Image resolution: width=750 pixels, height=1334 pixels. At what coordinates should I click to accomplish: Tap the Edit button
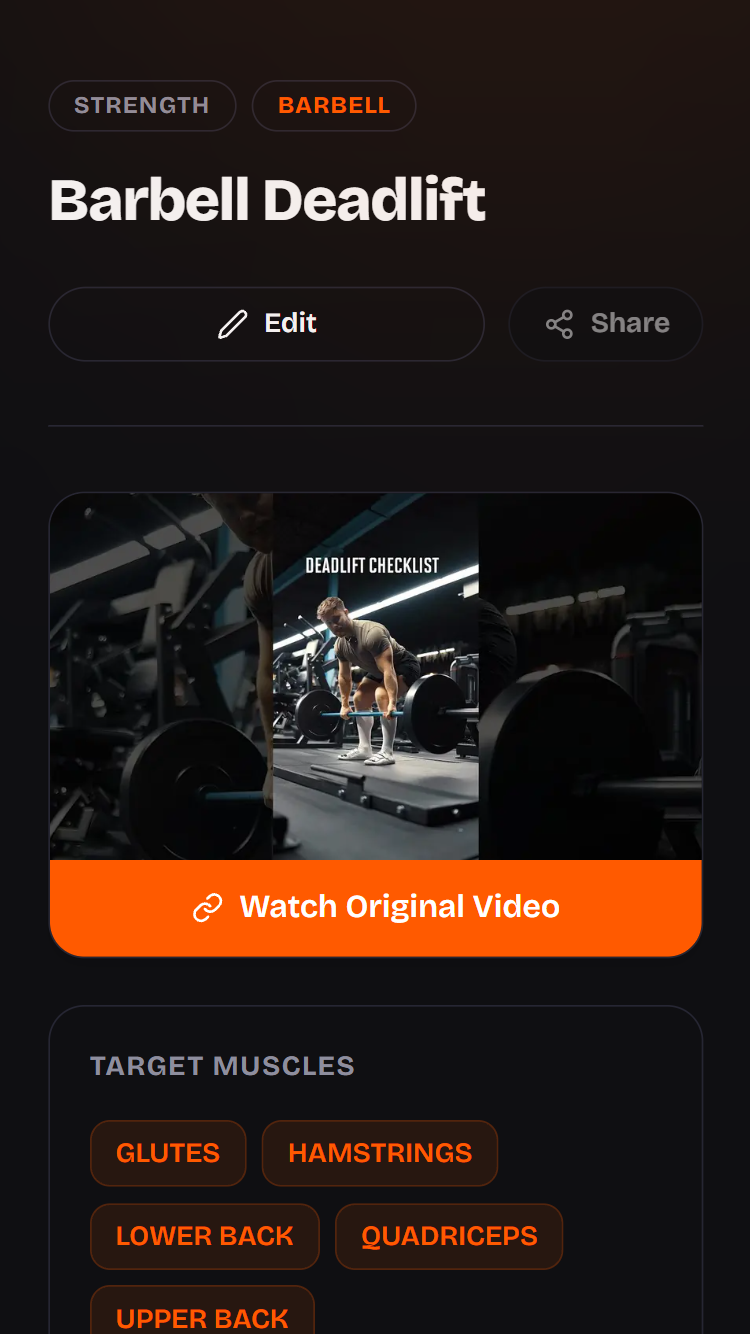pos(267,324)
